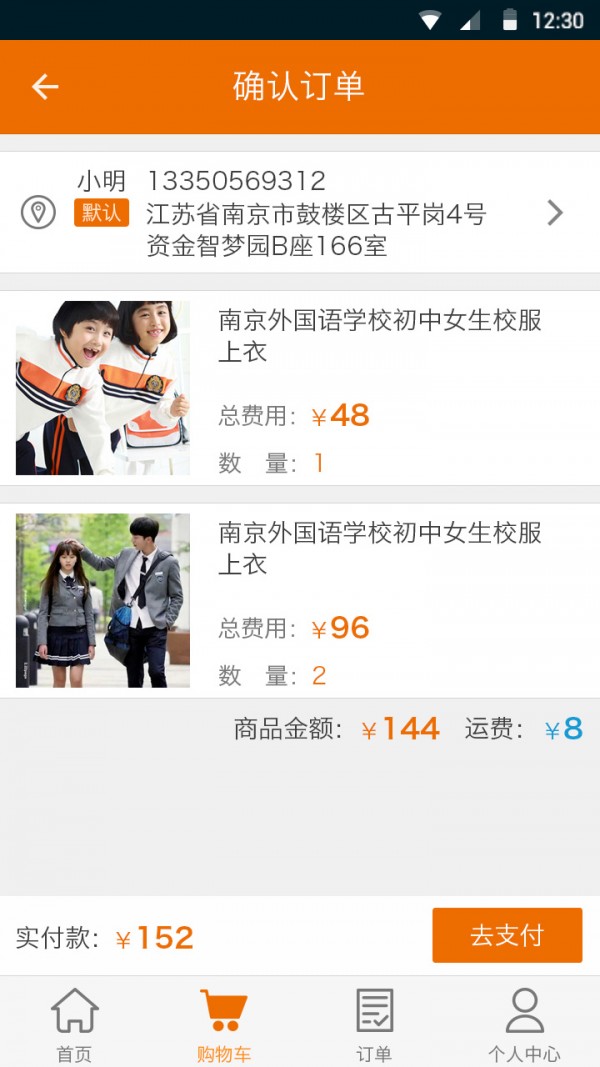600x1067 pixels.
Task: Switch to 订单 tab
Action: click(374, 1024)
